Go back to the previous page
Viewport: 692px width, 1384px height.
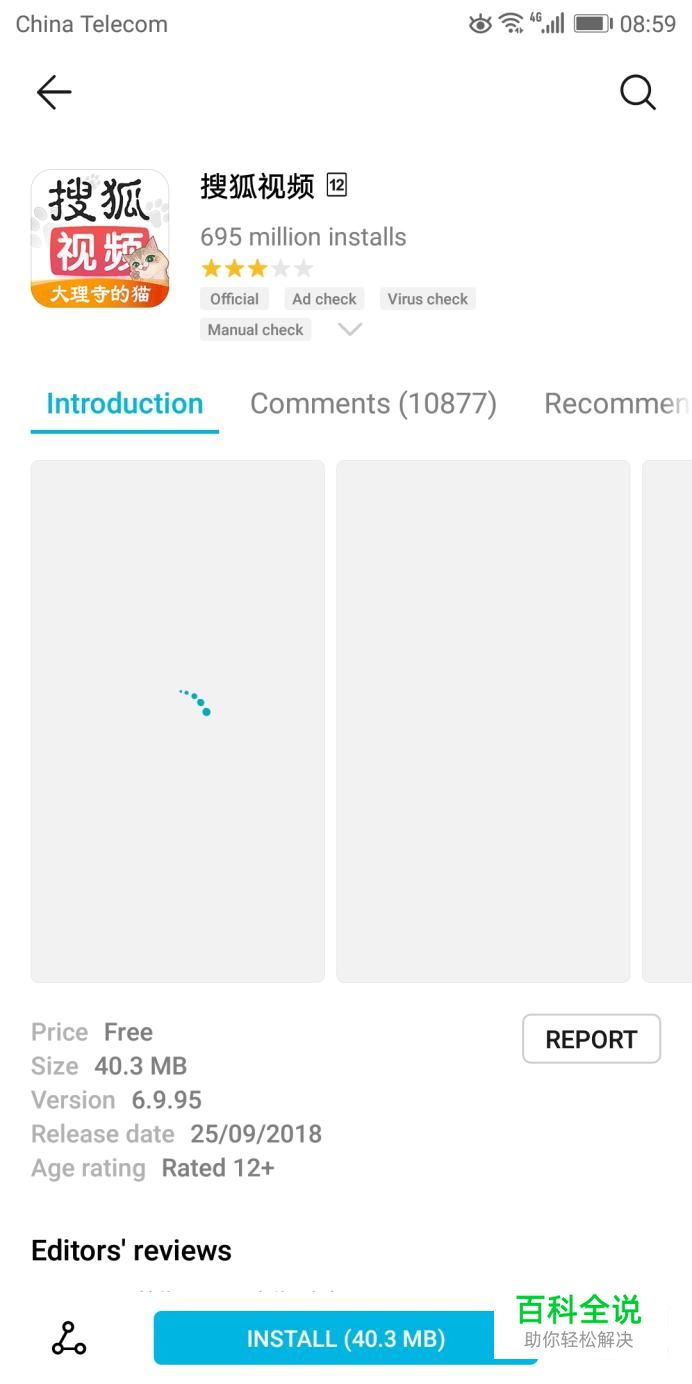54,92
